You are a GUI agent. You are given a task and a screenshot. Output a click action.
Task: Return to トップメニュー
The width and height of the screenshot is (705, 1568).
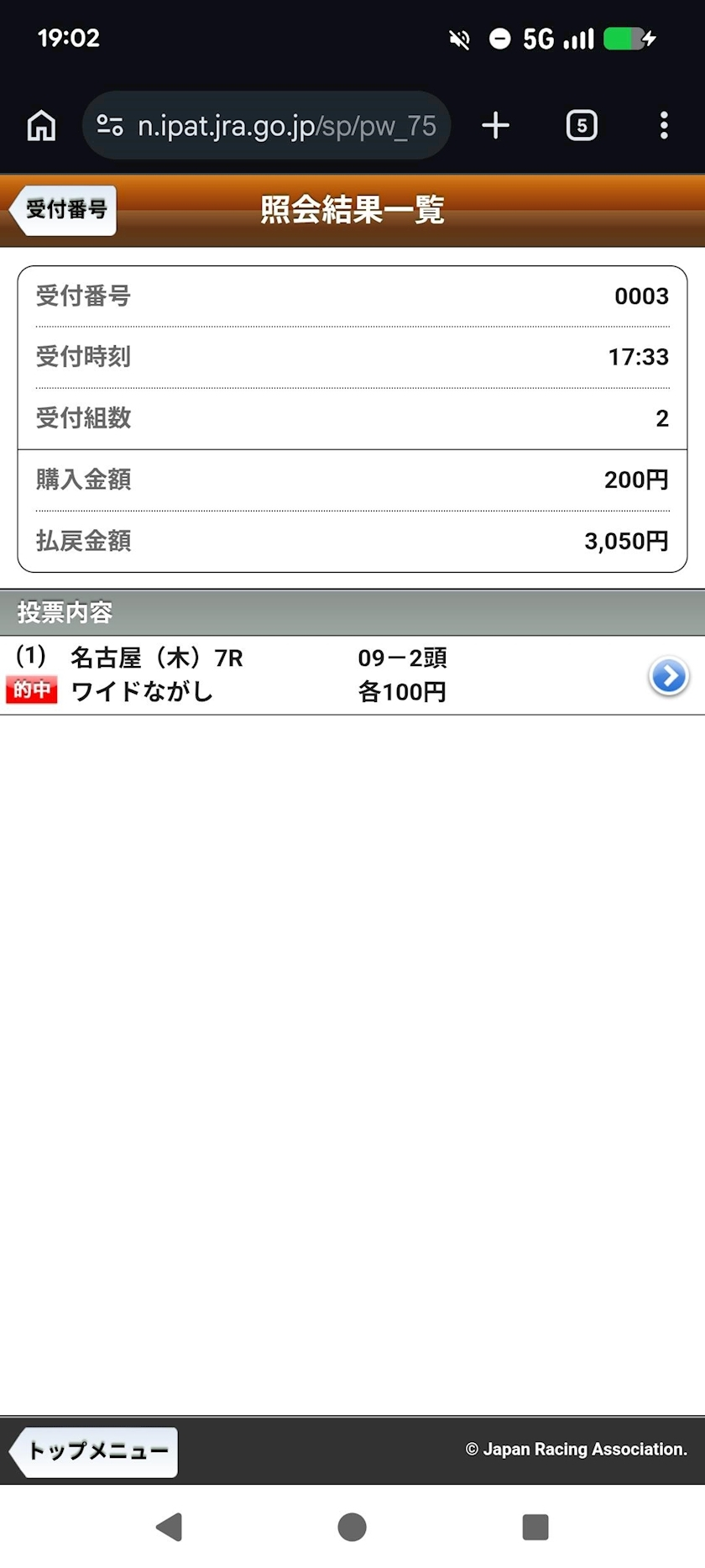tap(95, 1450)
